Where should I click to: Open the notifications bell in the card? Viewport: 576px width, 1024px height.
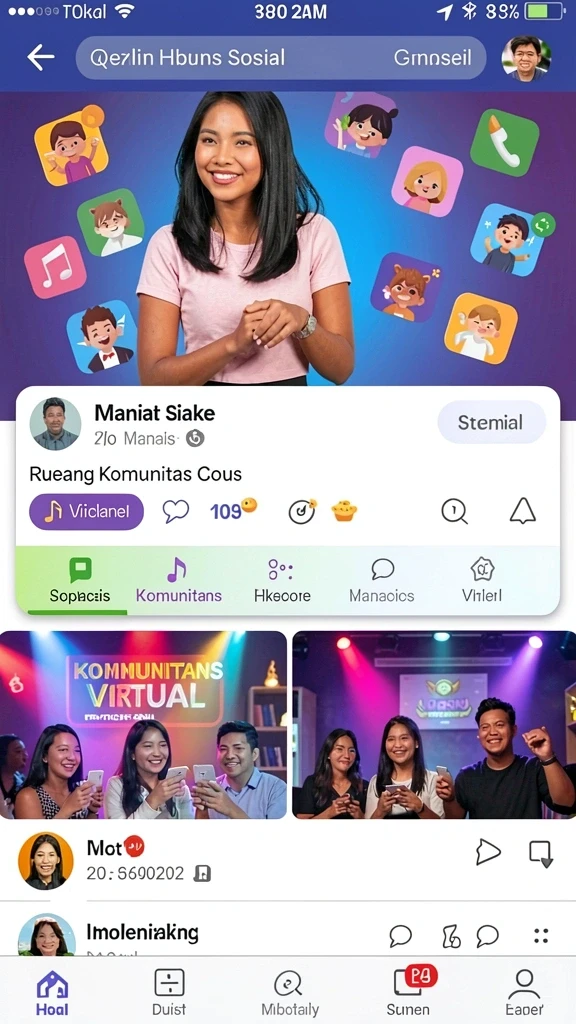522,511
